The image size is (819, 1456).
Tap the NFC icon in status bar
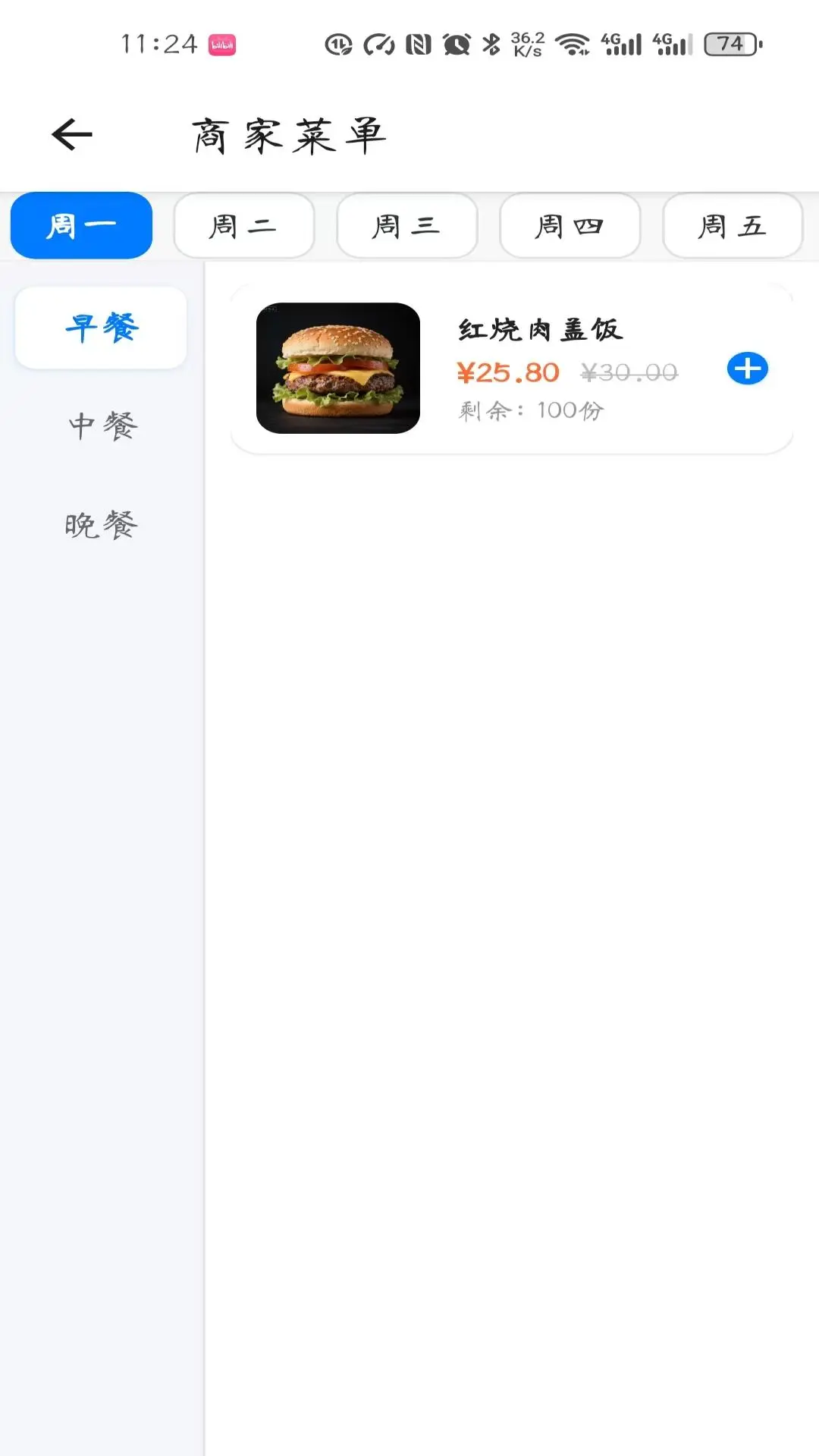pyautogui.click(x=418, y=46)
